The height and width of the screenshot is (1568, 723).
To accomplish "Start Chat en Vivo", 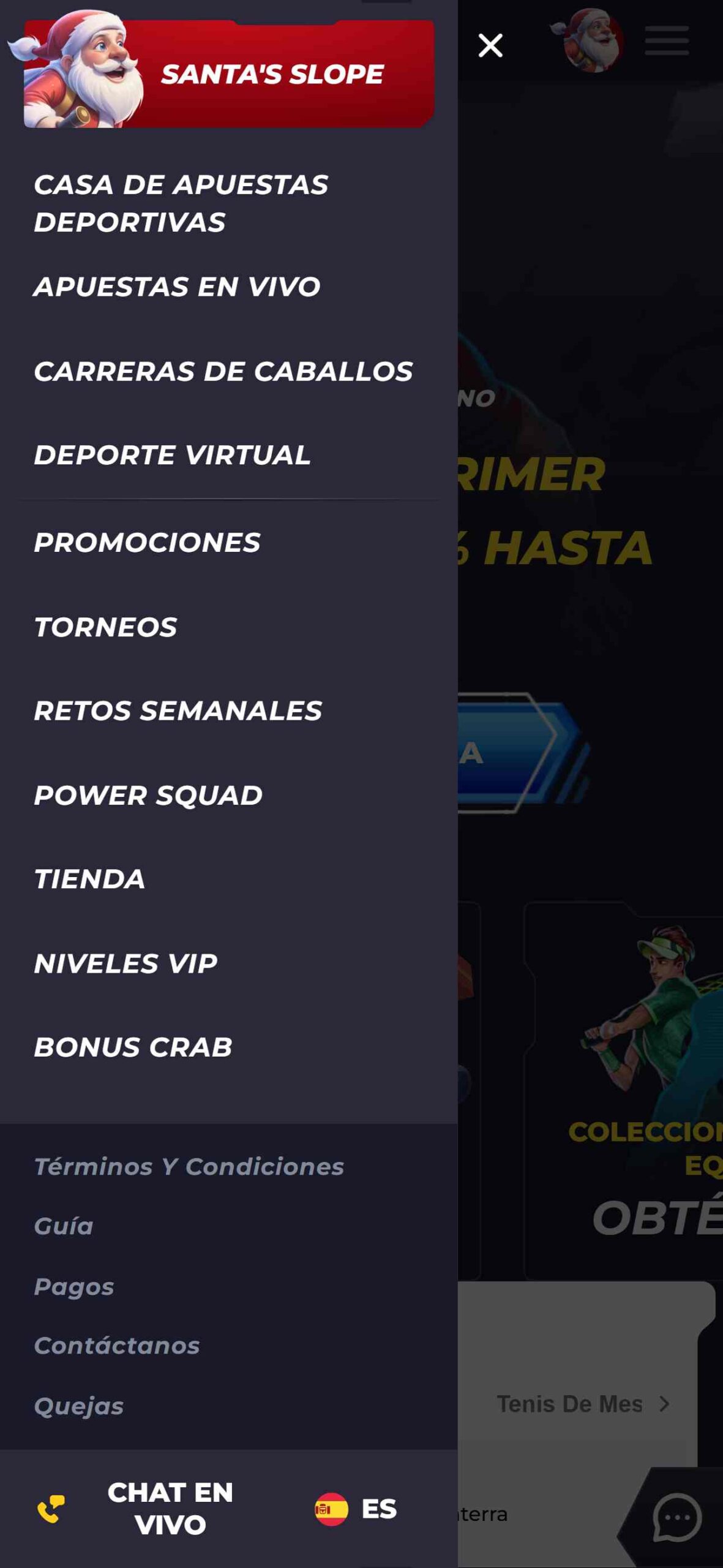I will point(136,1509).
